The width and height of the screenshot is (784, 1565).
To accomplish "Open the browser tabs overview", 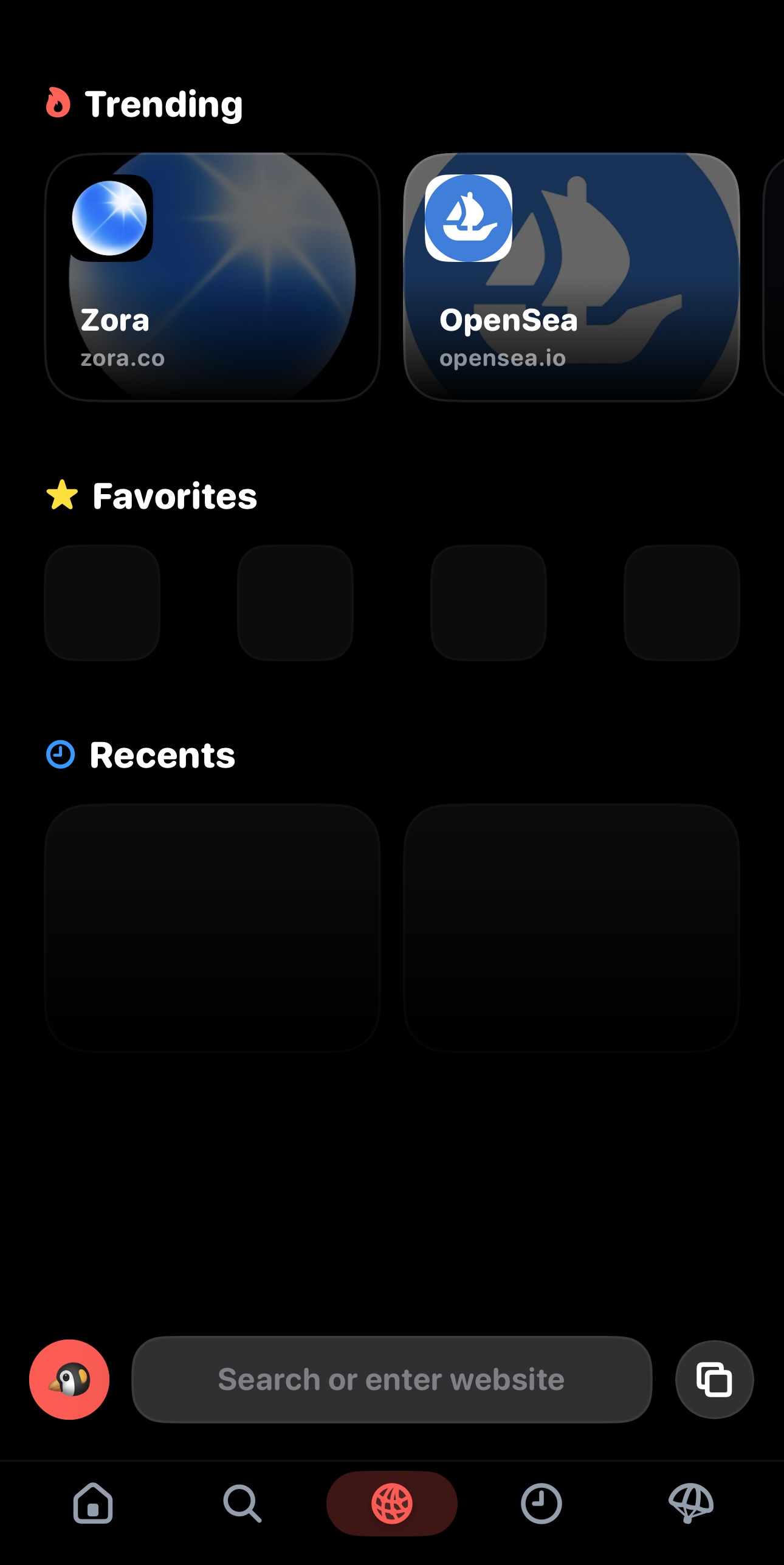I will (x=714, y=1380).
